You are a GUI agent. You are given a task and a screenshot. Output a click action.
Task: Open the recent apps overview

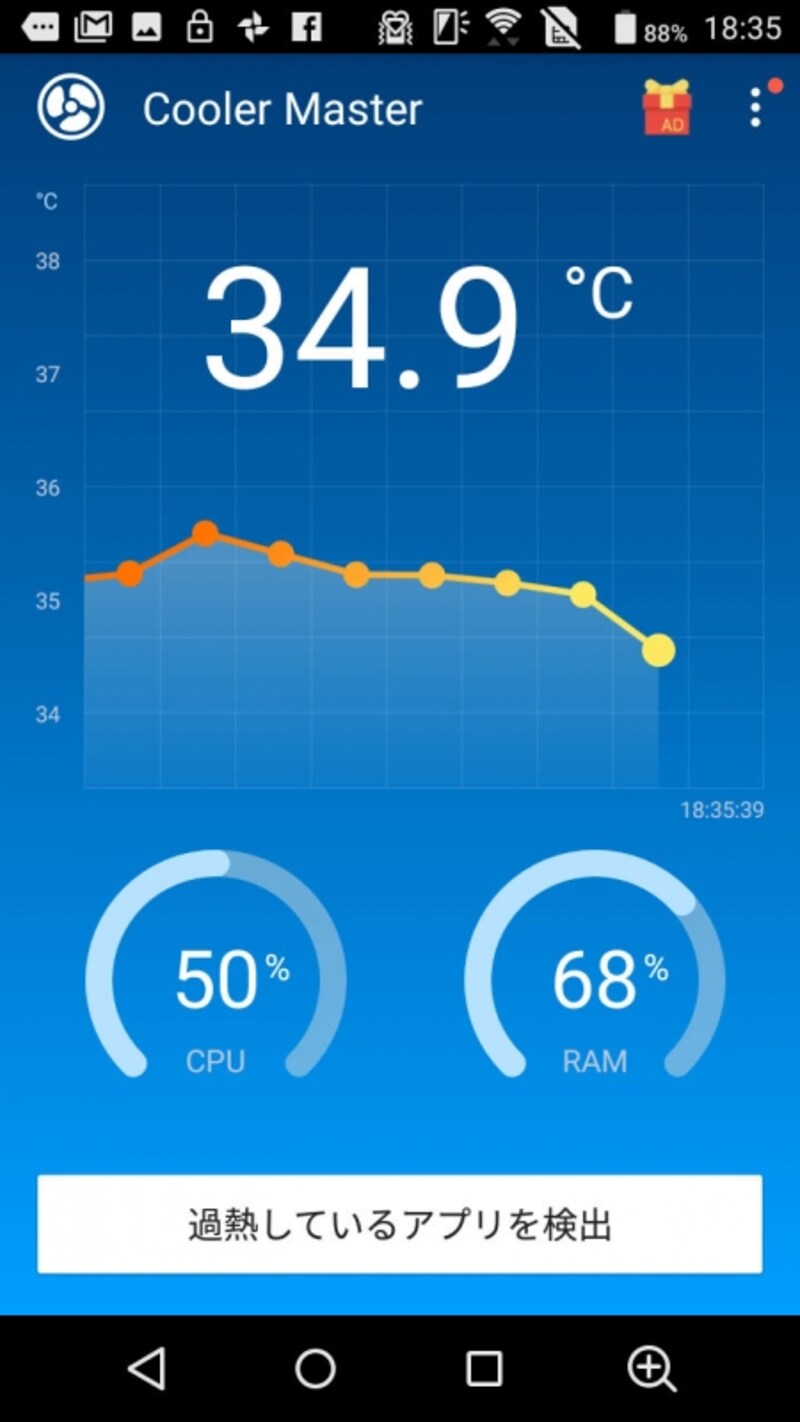coord(484,1368)
